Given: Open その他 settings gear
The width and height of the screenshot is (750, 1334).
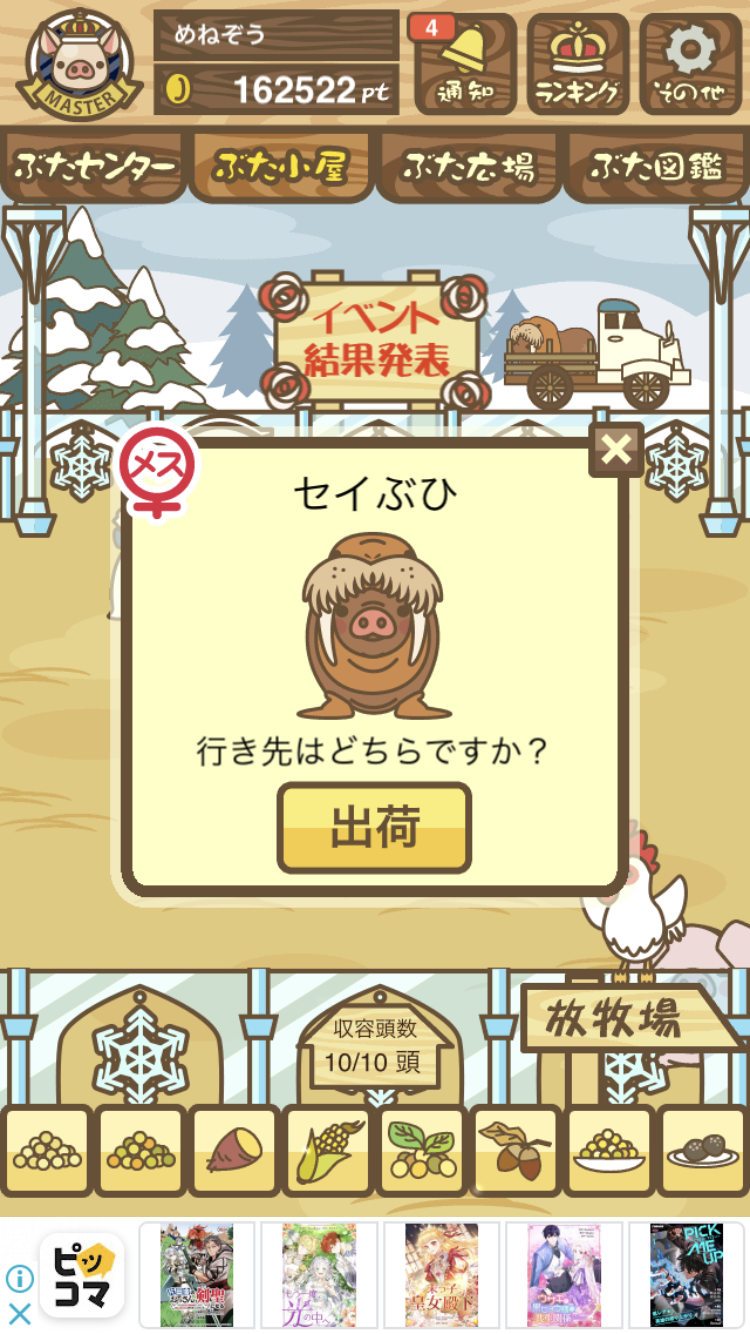Looking at the screenshot, I should point(691,65).
